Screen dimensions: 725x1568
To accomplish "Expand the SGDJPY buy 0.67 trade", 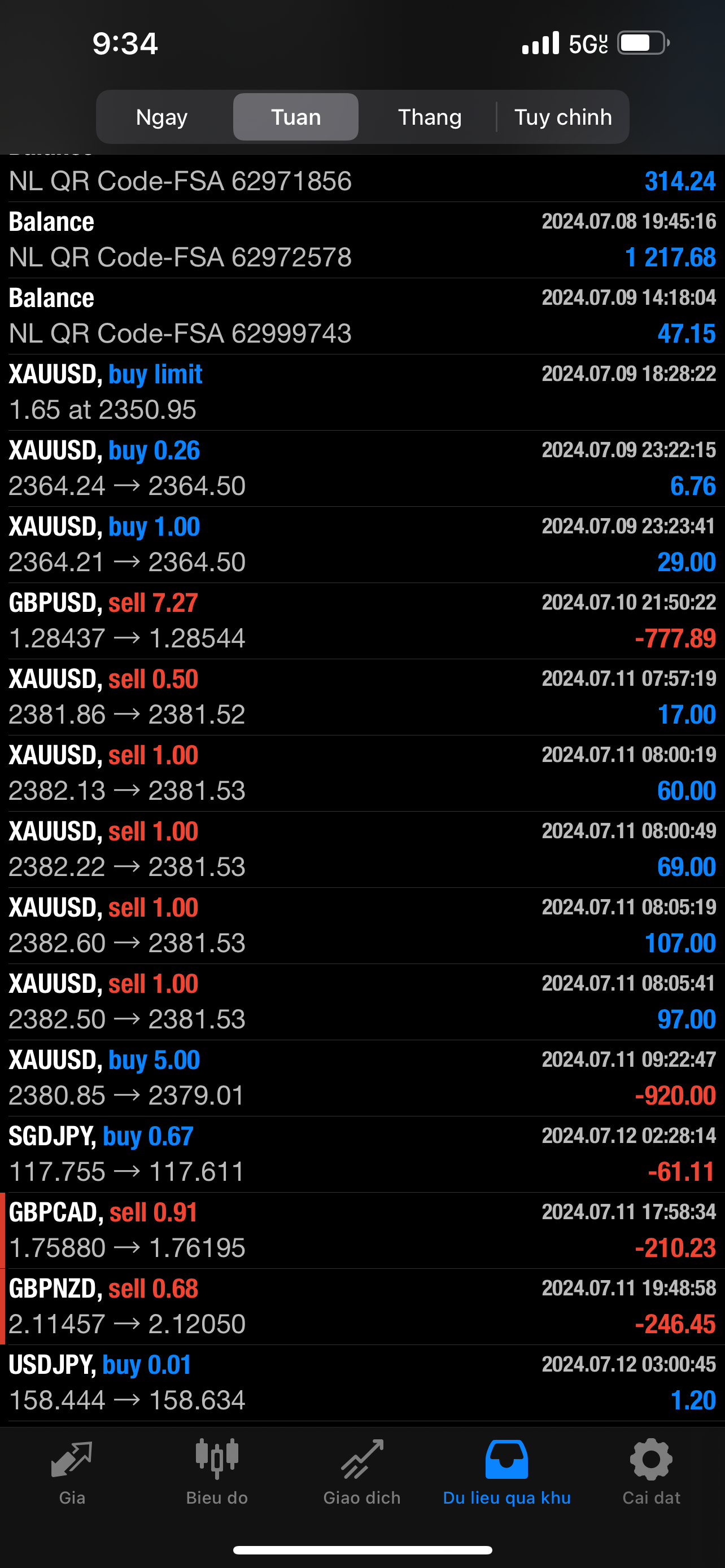I will click(362, 1154).
